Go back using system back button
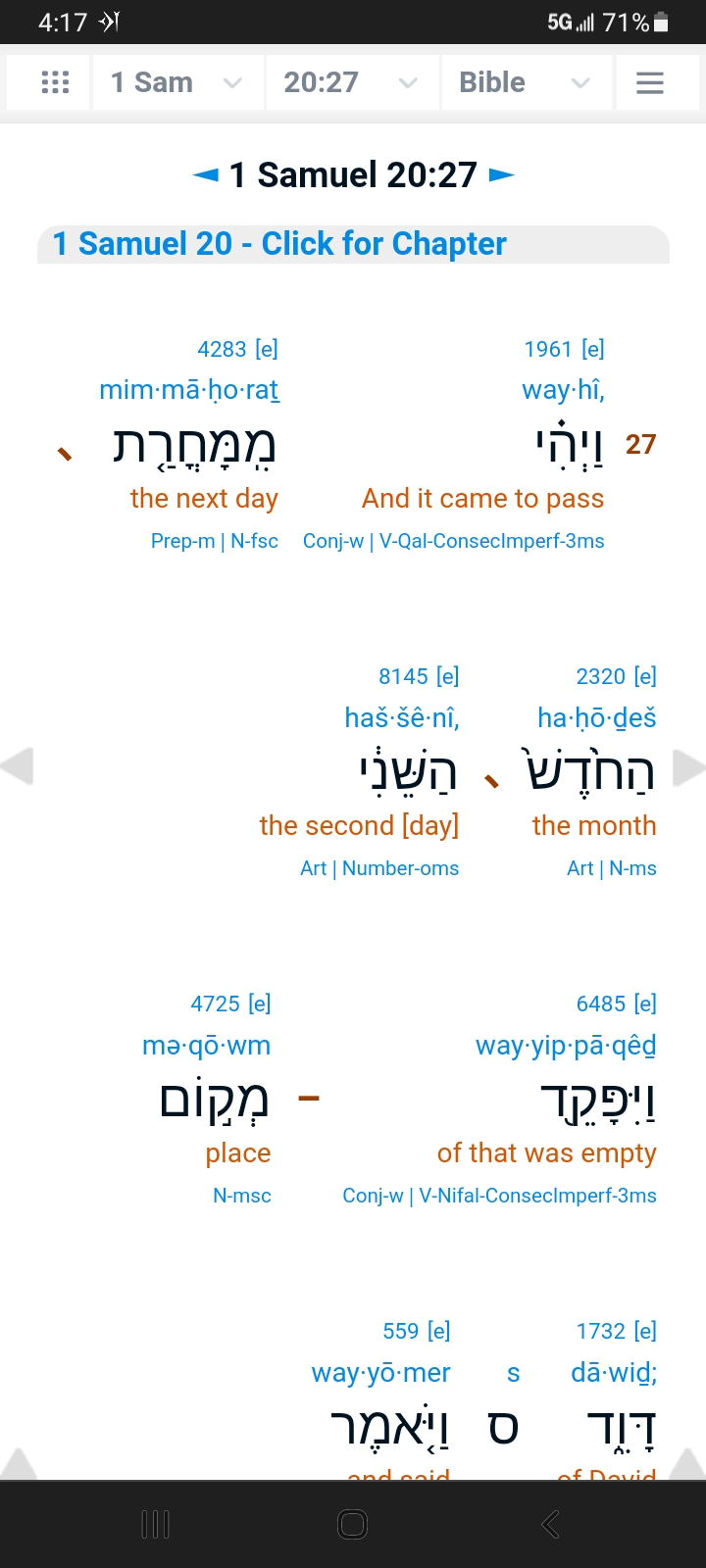This screenshot has width=706, height=1568. 550,1524
